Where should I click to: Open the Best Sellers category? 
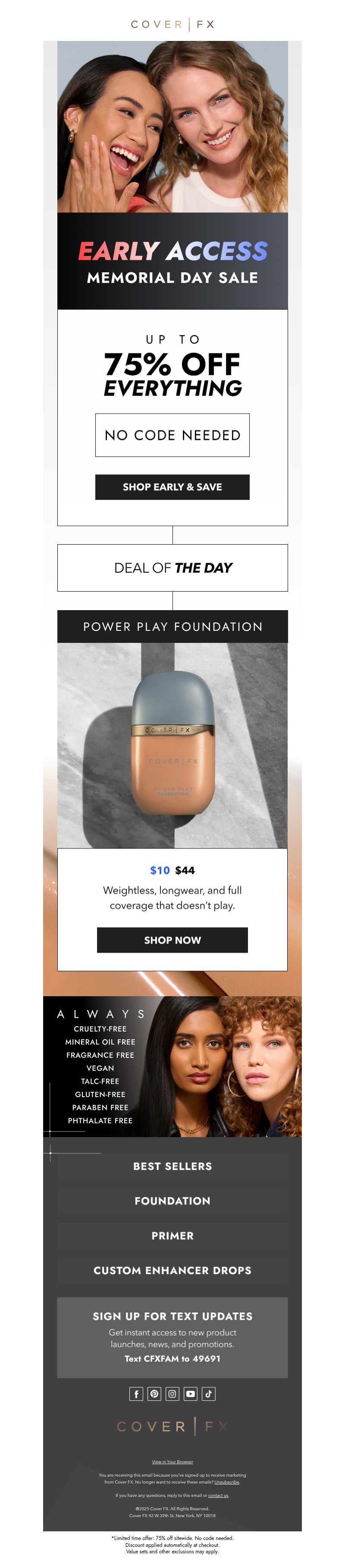point(172,1166)
